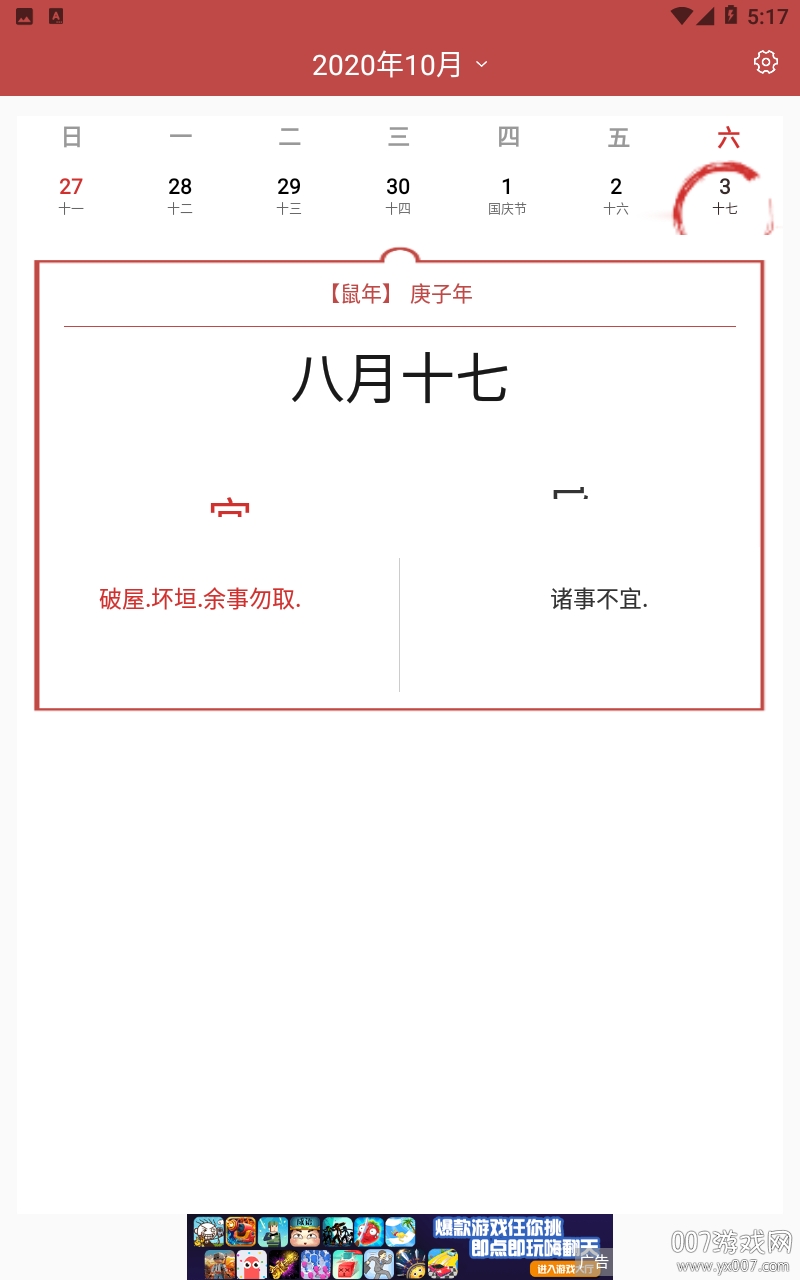This screenshot has height=1280, width=800.
Task: Open the game ad banner
Action: [x=399, y=1246]
